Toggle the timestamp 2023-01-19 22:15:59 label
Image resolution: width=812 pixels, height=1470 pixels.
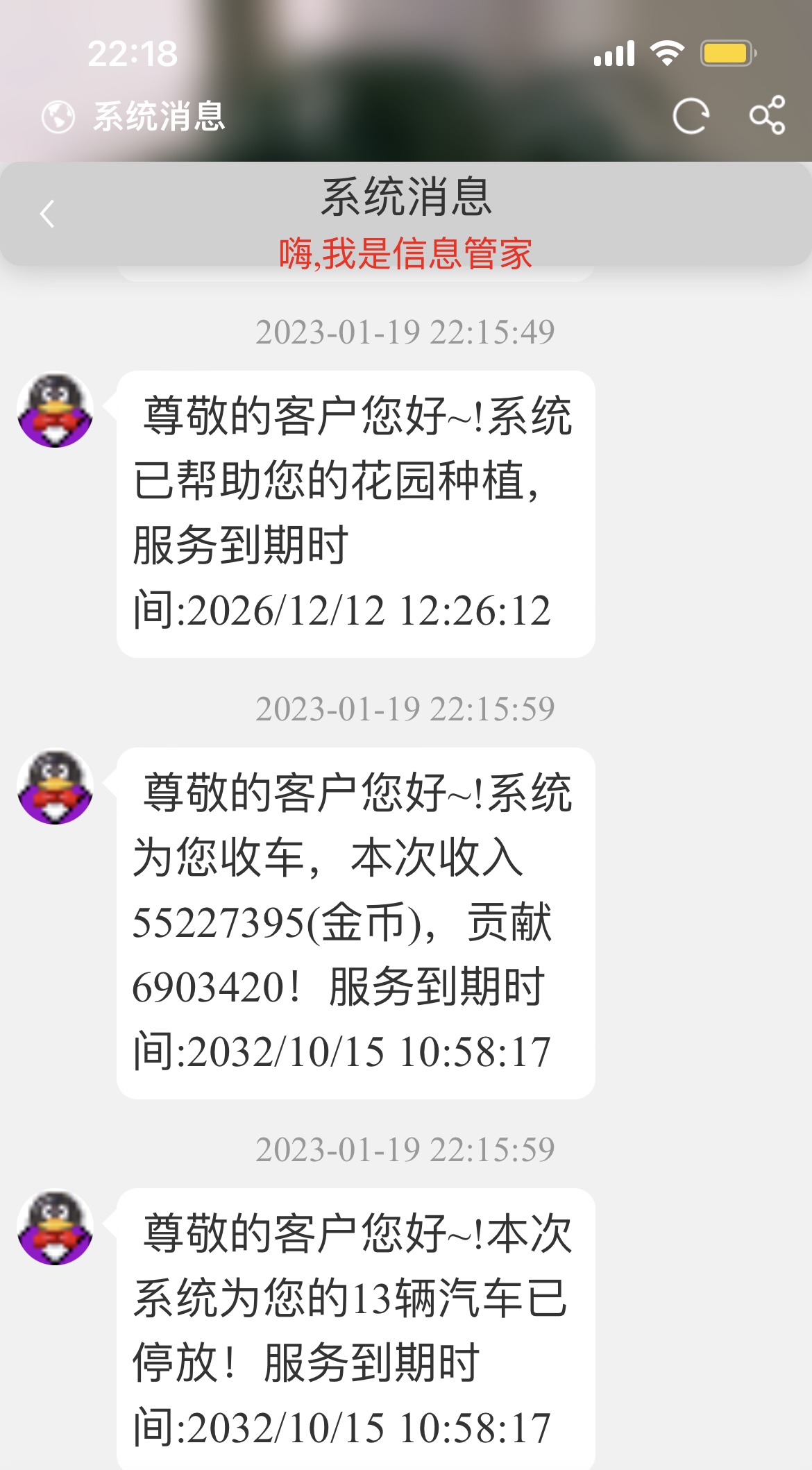[x=405, y=709]
